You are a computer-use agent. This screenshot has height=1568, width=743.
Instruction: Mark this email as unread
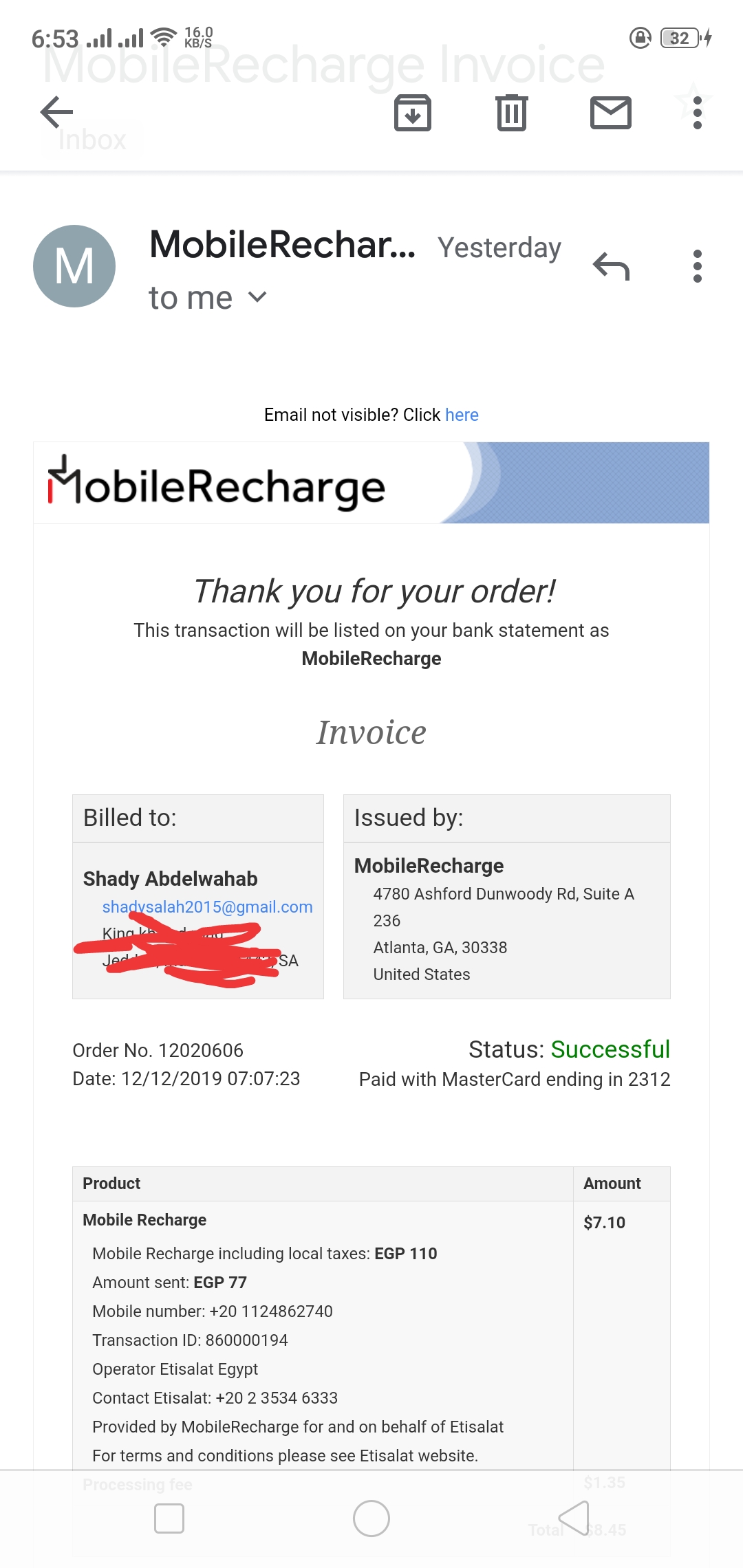(x=611, y=112)
